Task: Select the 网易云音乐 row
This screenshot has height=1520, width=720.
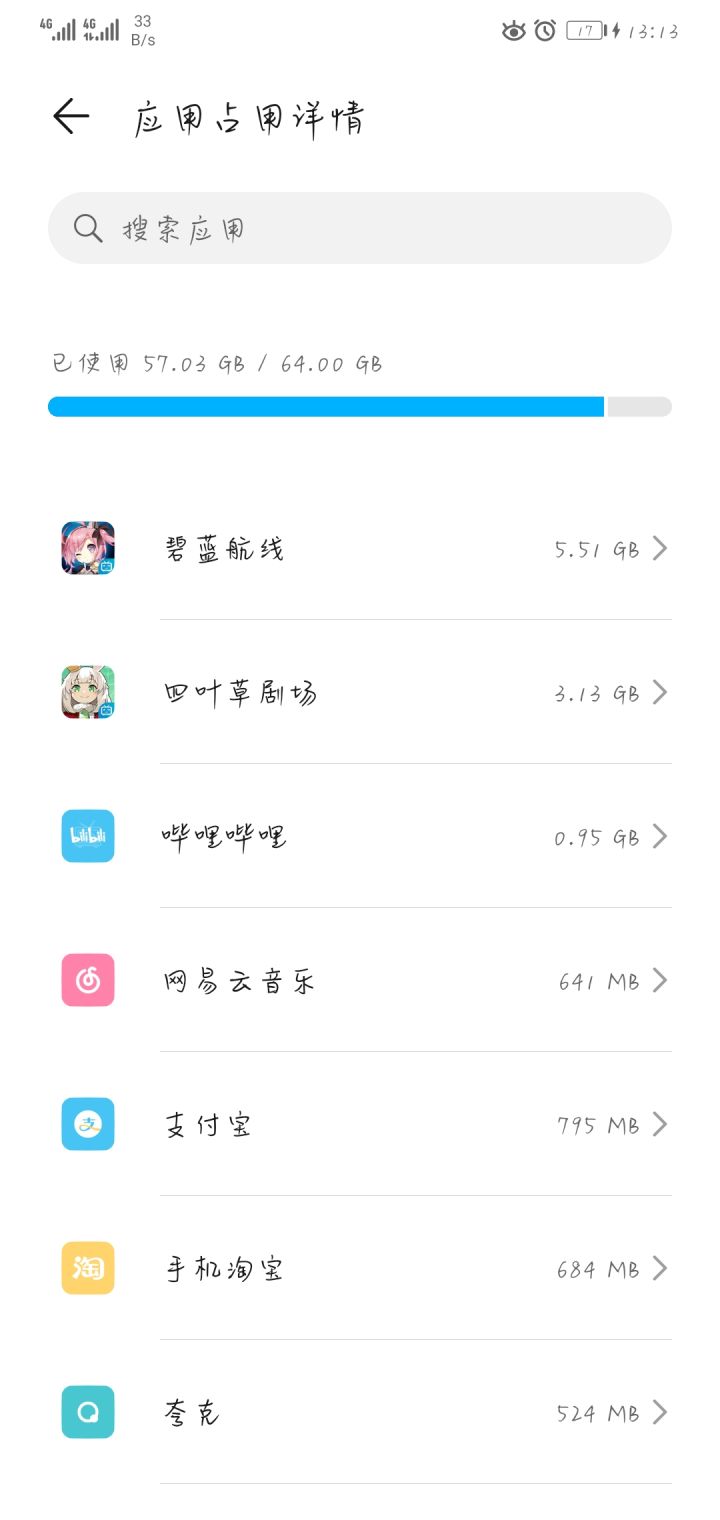Action: coord(360,980)
